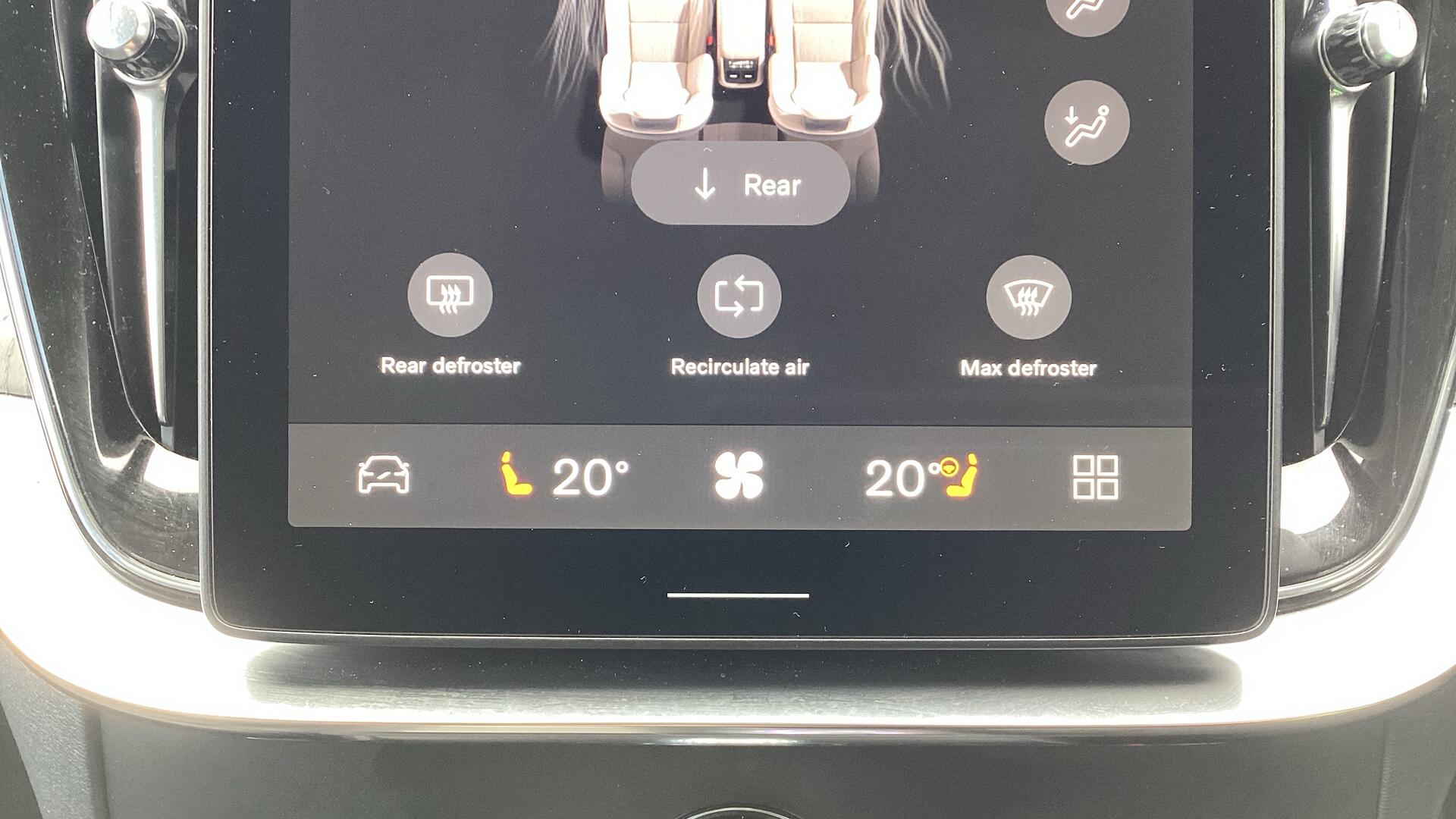Open the apps grid
Viewport: 1456px width, 819px height.
tap(1095, 477)
